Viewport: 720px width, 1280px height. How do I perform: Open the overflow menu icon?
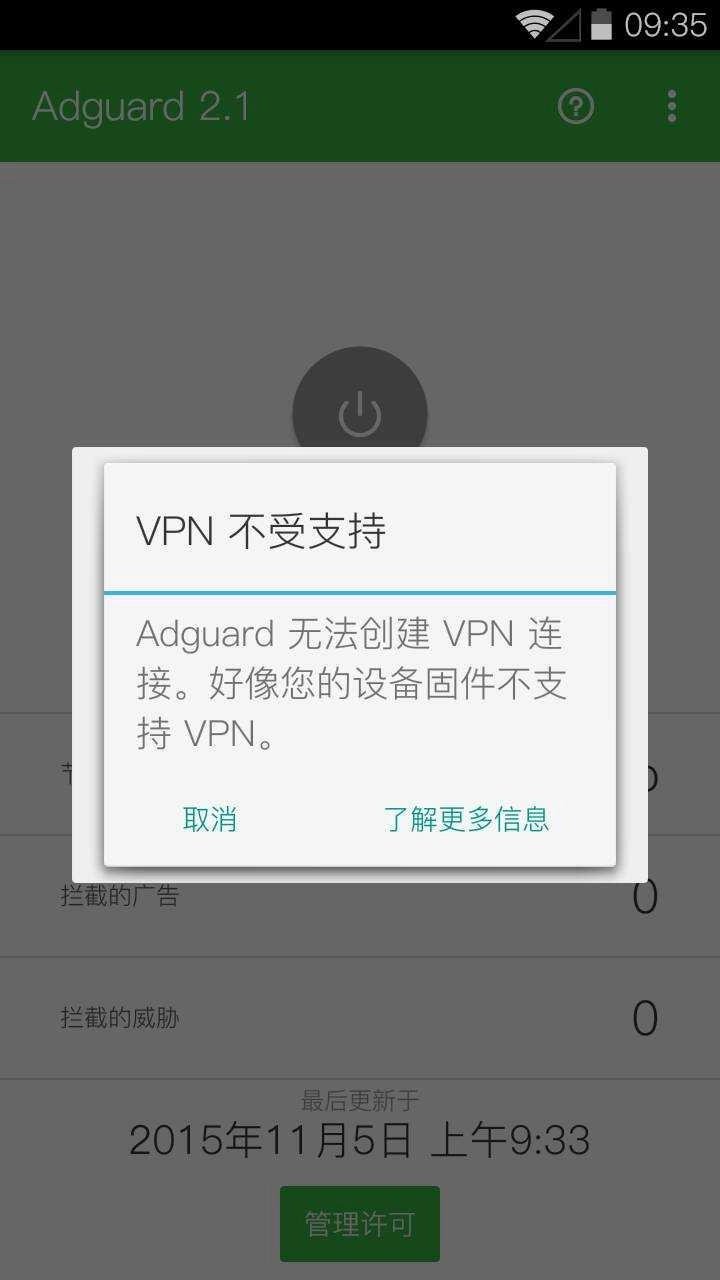(x=670, y=105)
